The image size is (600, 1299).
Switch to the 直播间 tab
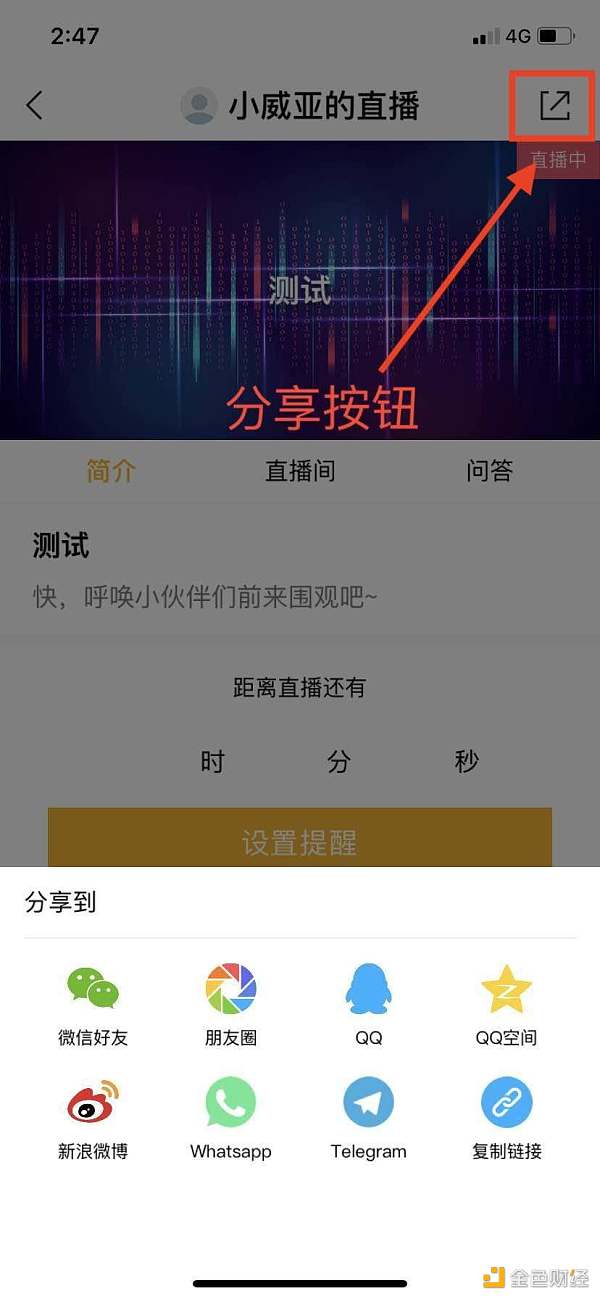coord(300,471)
